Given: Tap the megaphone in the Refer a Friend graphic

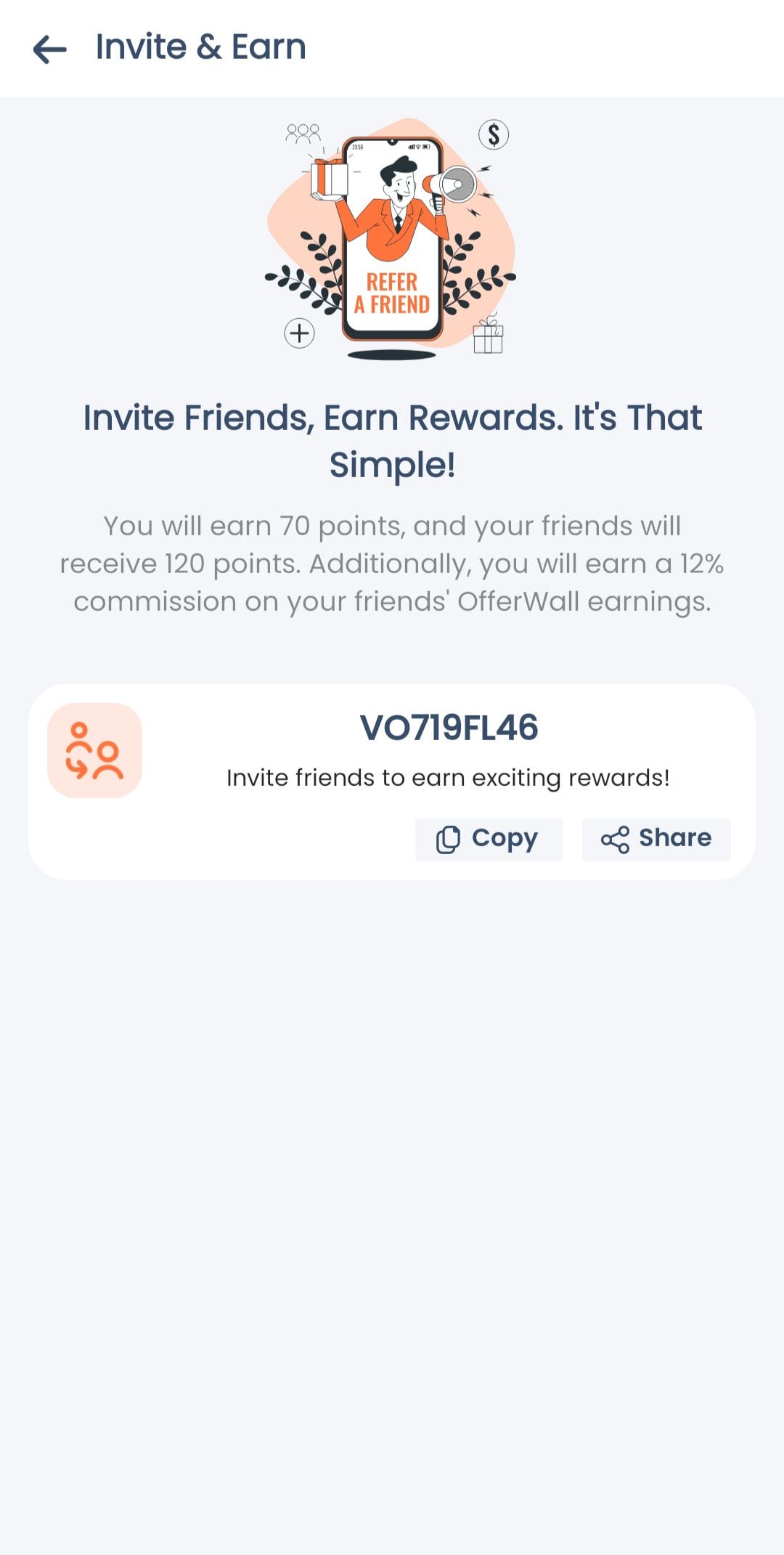Looking at the screenshot, I should pyautogui.click(x=451, y=183).
